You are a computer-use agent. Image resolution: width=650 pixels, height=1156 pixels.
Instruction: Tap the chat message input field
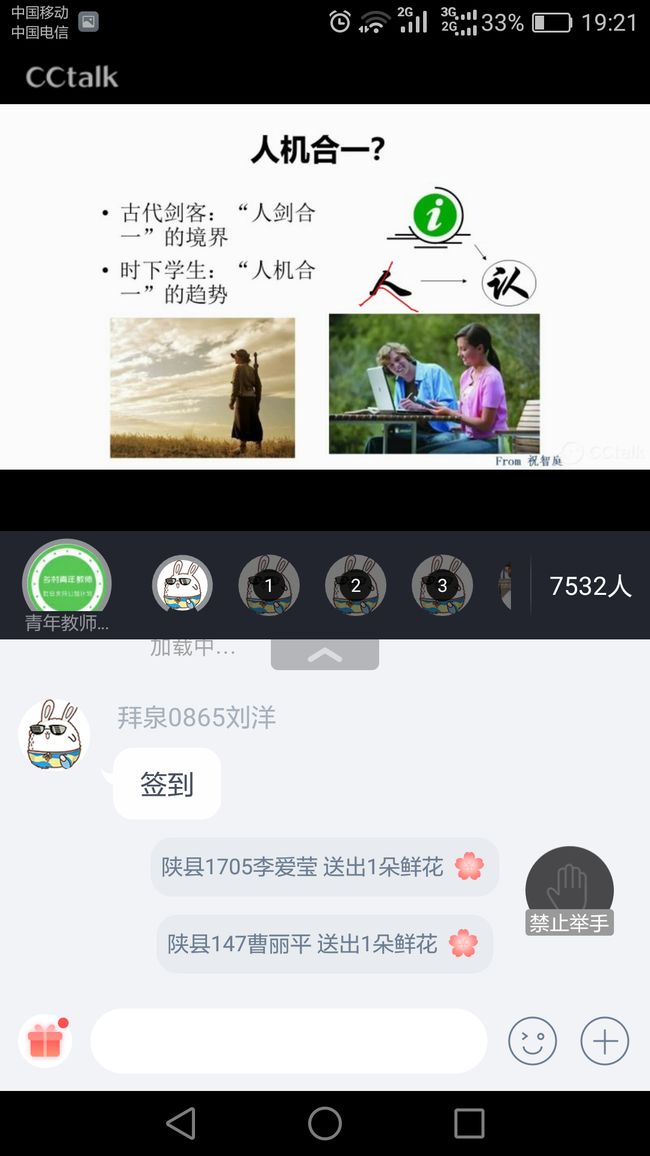click(289, 1041)
